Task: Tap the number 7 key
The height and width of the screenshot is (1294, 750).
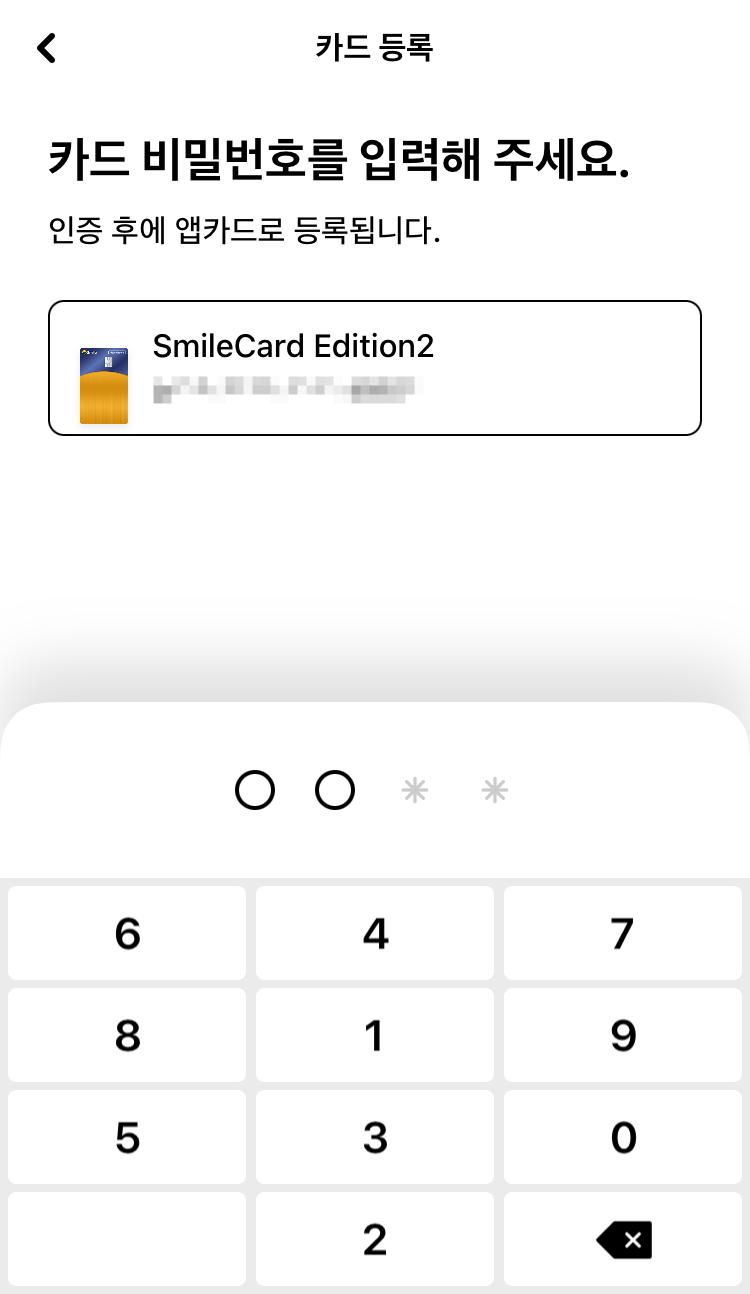Action: point(622,934)
